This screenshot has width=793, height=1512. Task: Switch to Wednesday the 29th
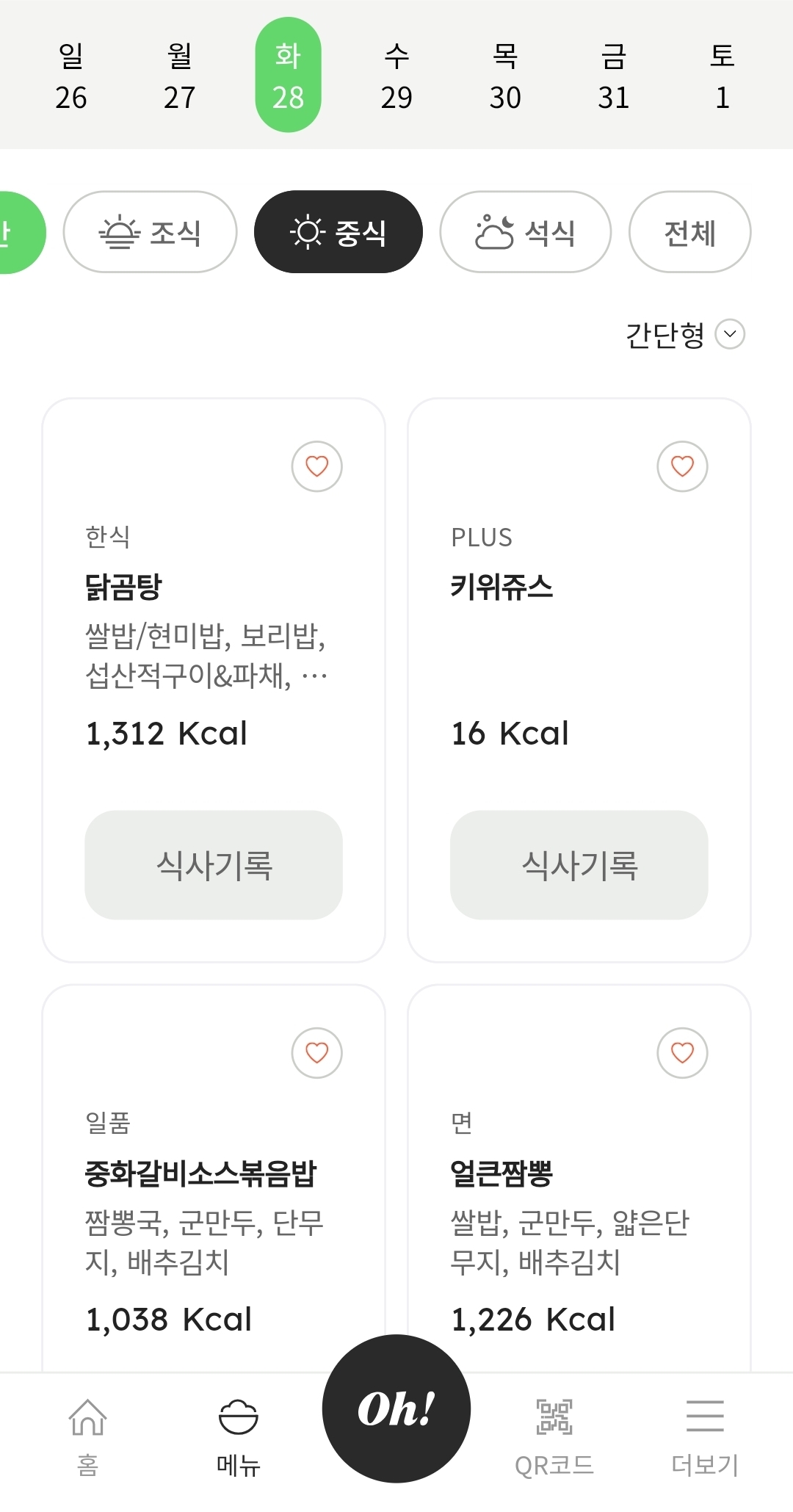tap(396, 76)
